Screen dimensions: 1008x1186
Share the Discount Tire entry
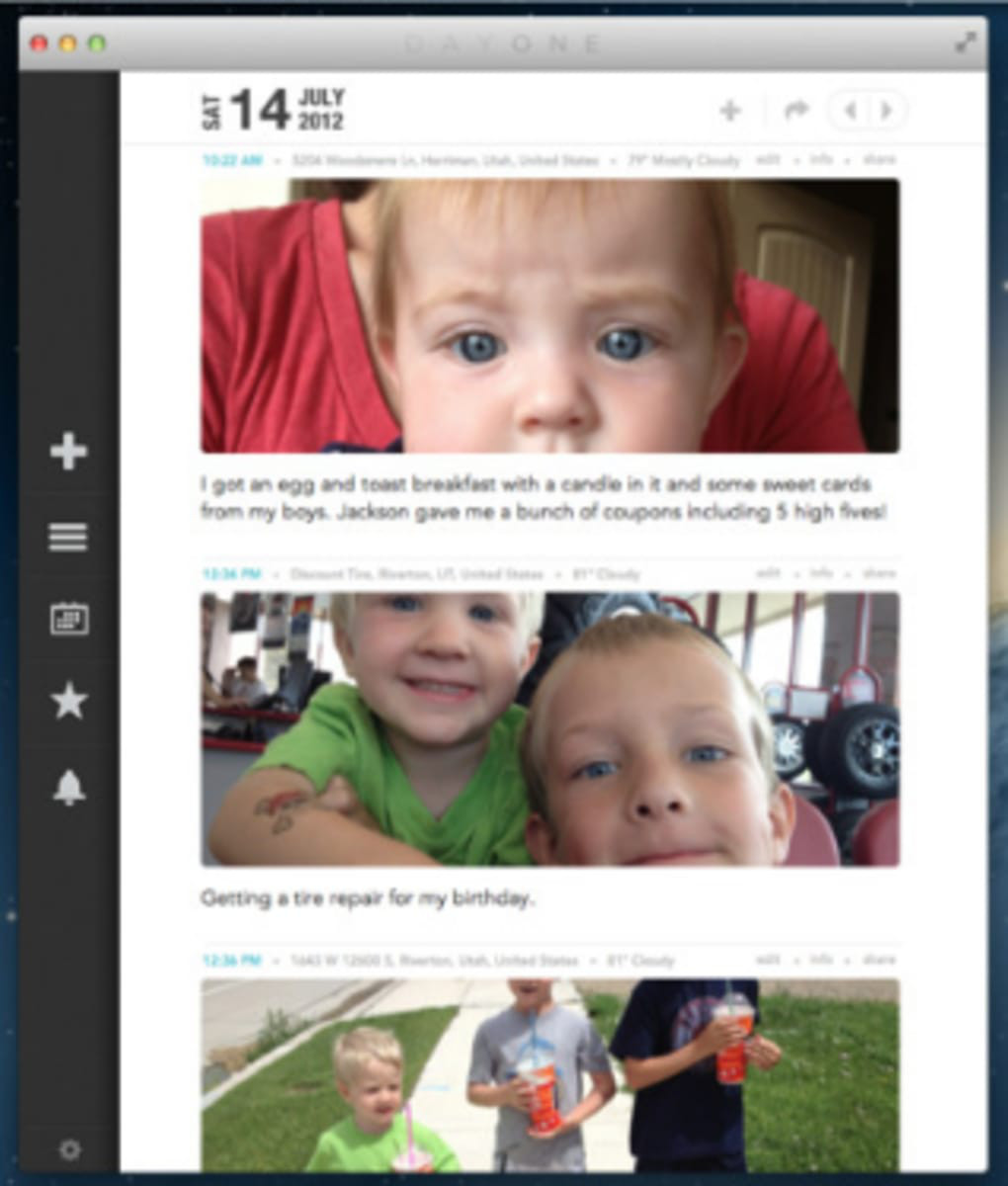click(x=879, y=573)
